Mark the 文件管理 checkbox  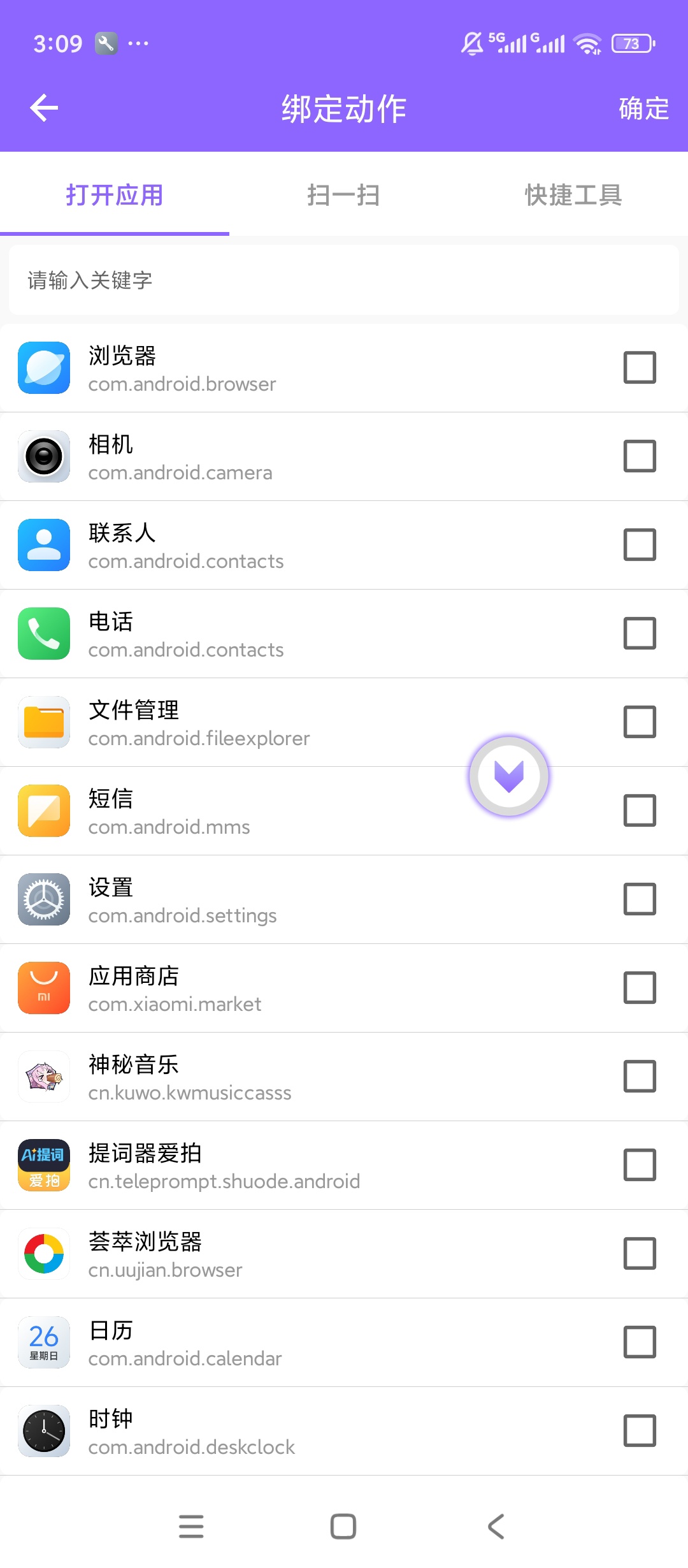pyautogui.click(x=640, y=722)
